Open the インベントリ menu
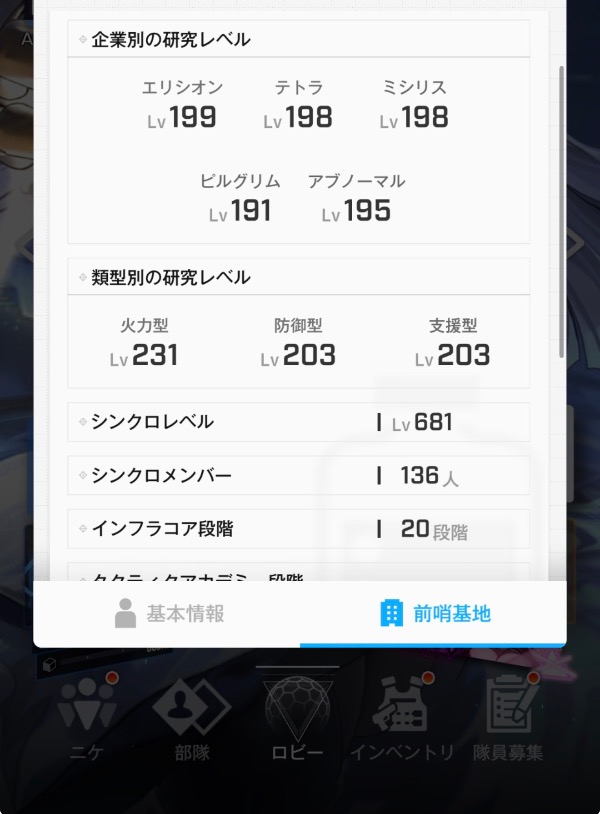Image resolution: width=600 pixels, height=814 pixels. coord(402,719)
